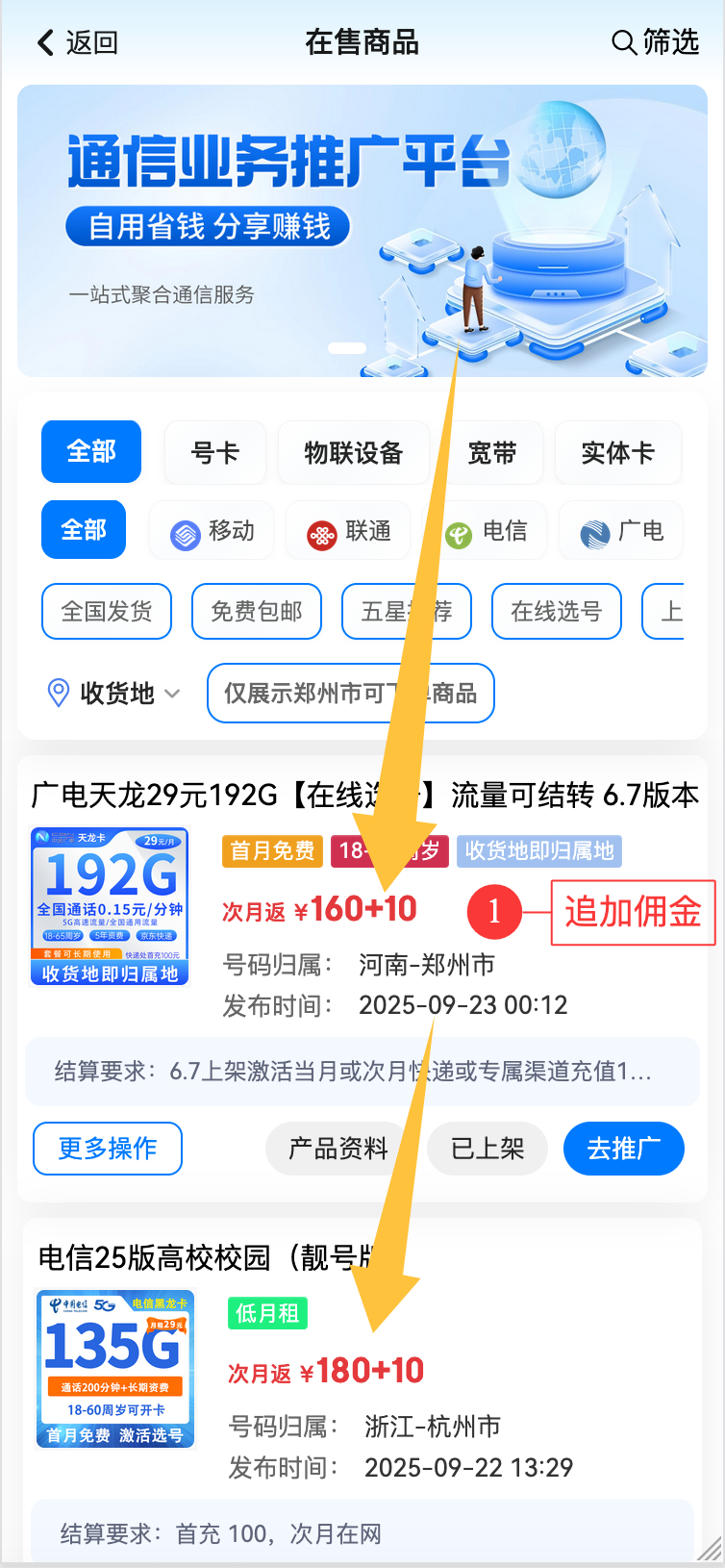725x1568 pixels.
Task: Filter by 联通 carrier
Action: tap(349, 531)
